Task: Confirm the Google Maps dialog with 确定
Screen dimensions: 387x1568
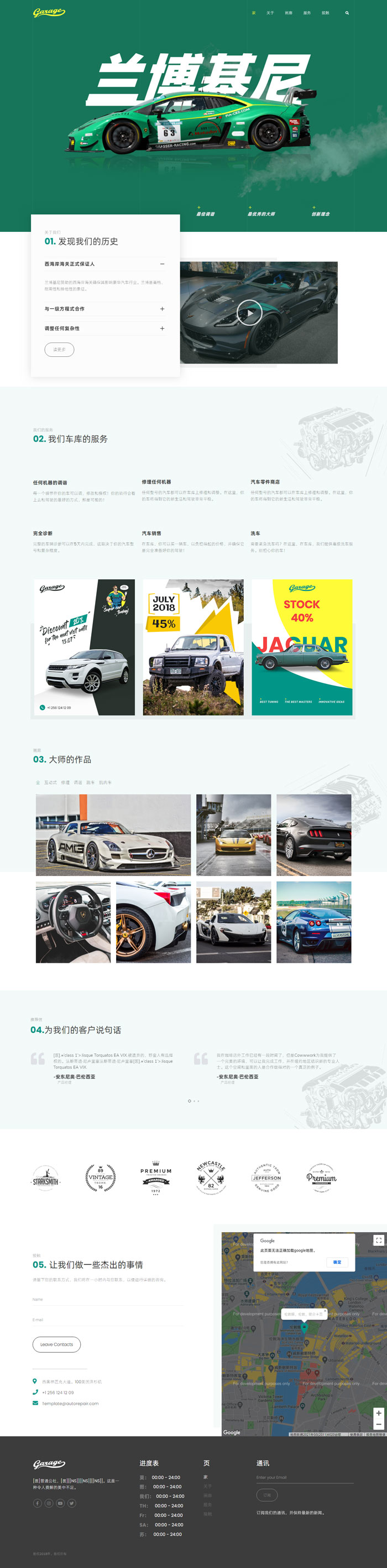Action: coord(337,1262)
